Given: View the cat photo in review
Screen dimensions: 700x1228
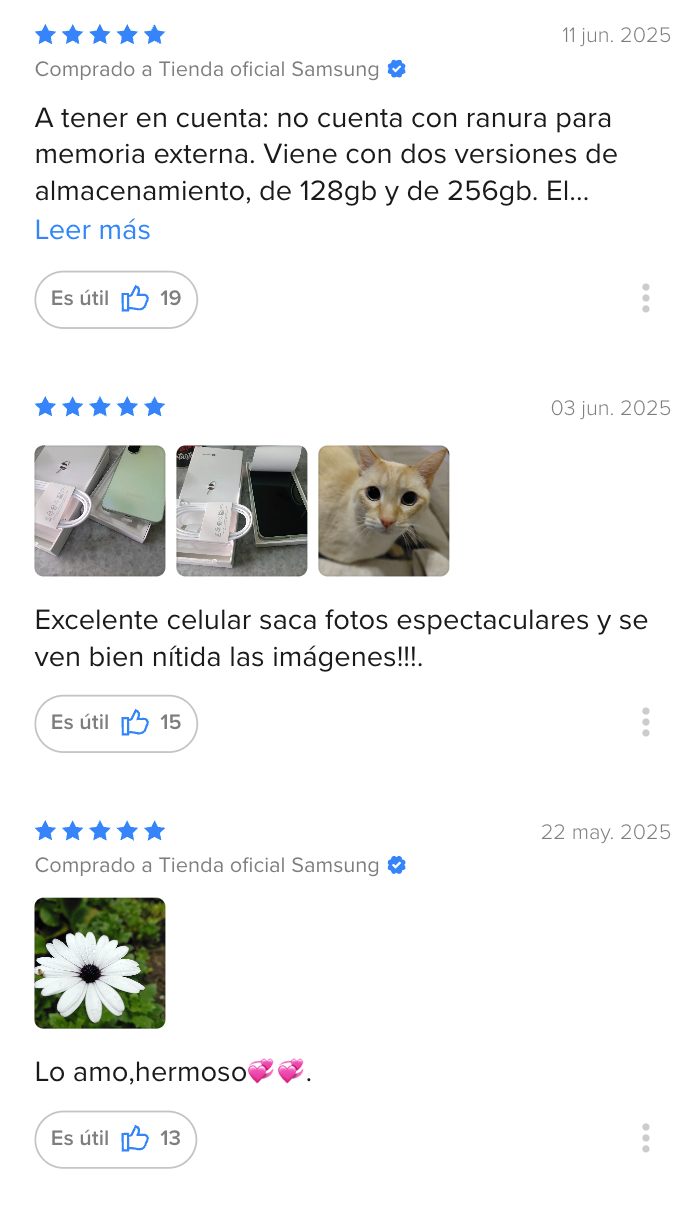Looking at the screenshot, I should click(384, 511).
